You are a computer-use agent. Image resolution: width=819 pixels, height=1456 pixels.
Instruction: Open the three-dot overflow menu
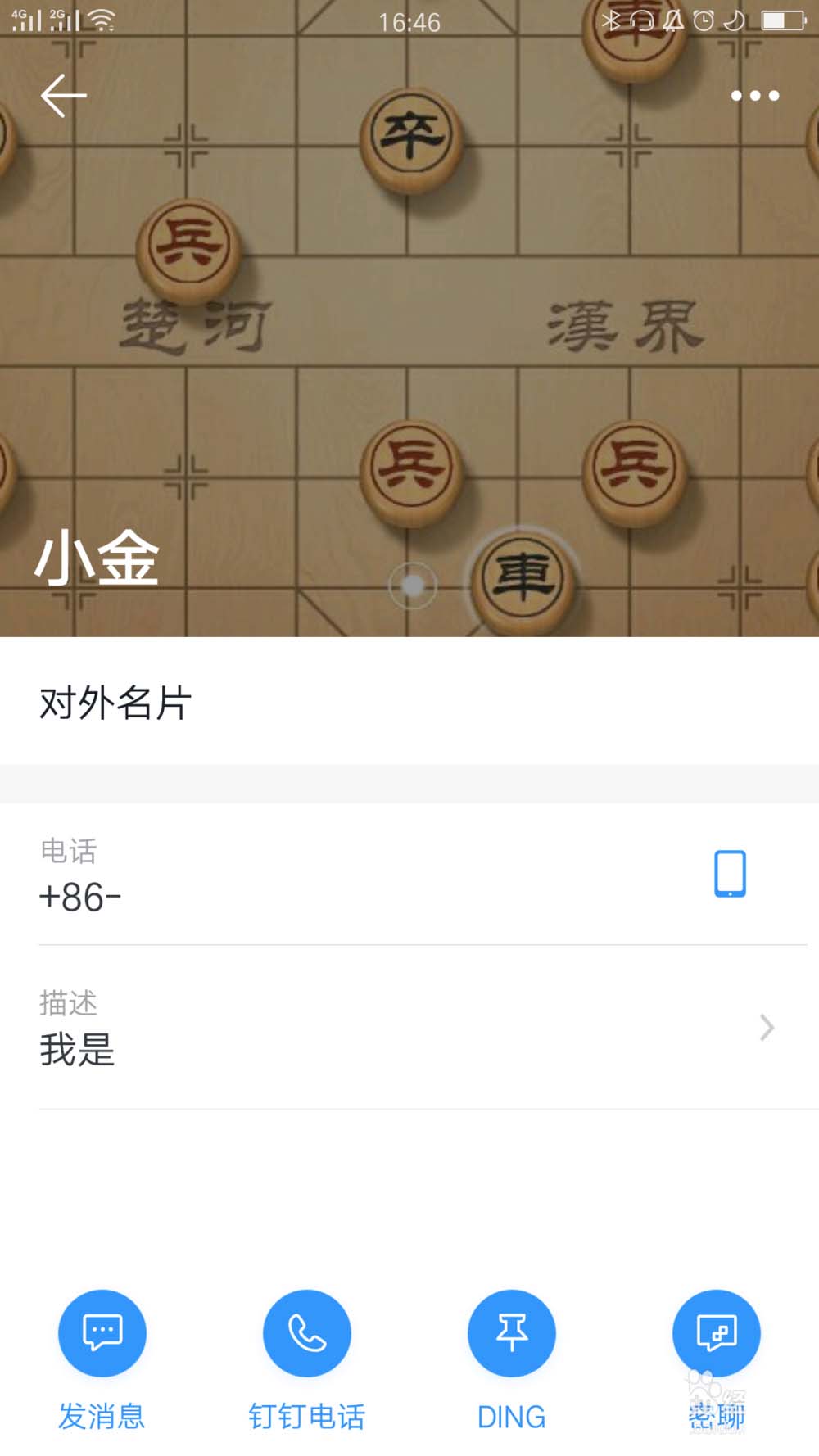pyautogui.click(x=754, y=96)
